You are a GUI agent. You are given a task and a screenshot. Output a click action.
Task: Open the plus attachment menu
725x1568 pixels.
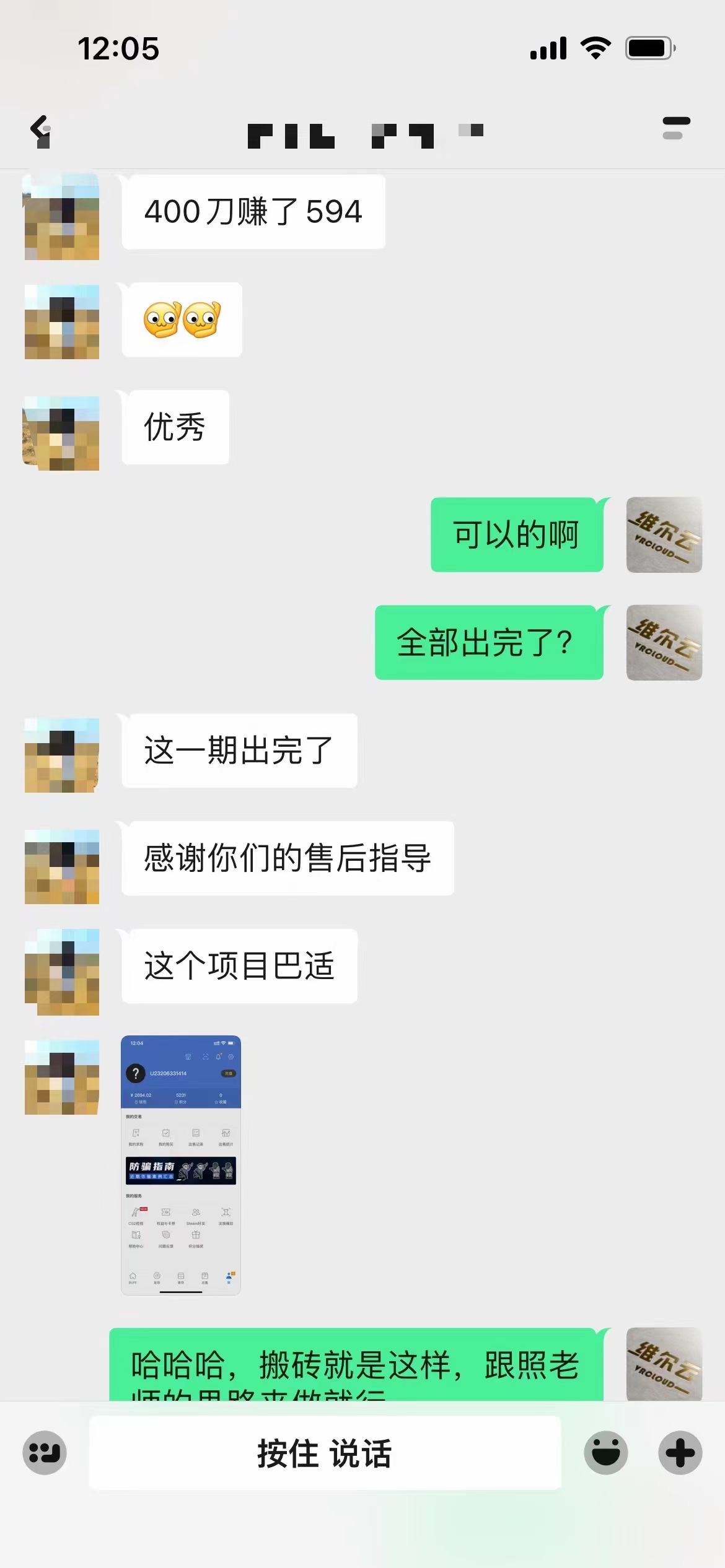[680, 1452]
